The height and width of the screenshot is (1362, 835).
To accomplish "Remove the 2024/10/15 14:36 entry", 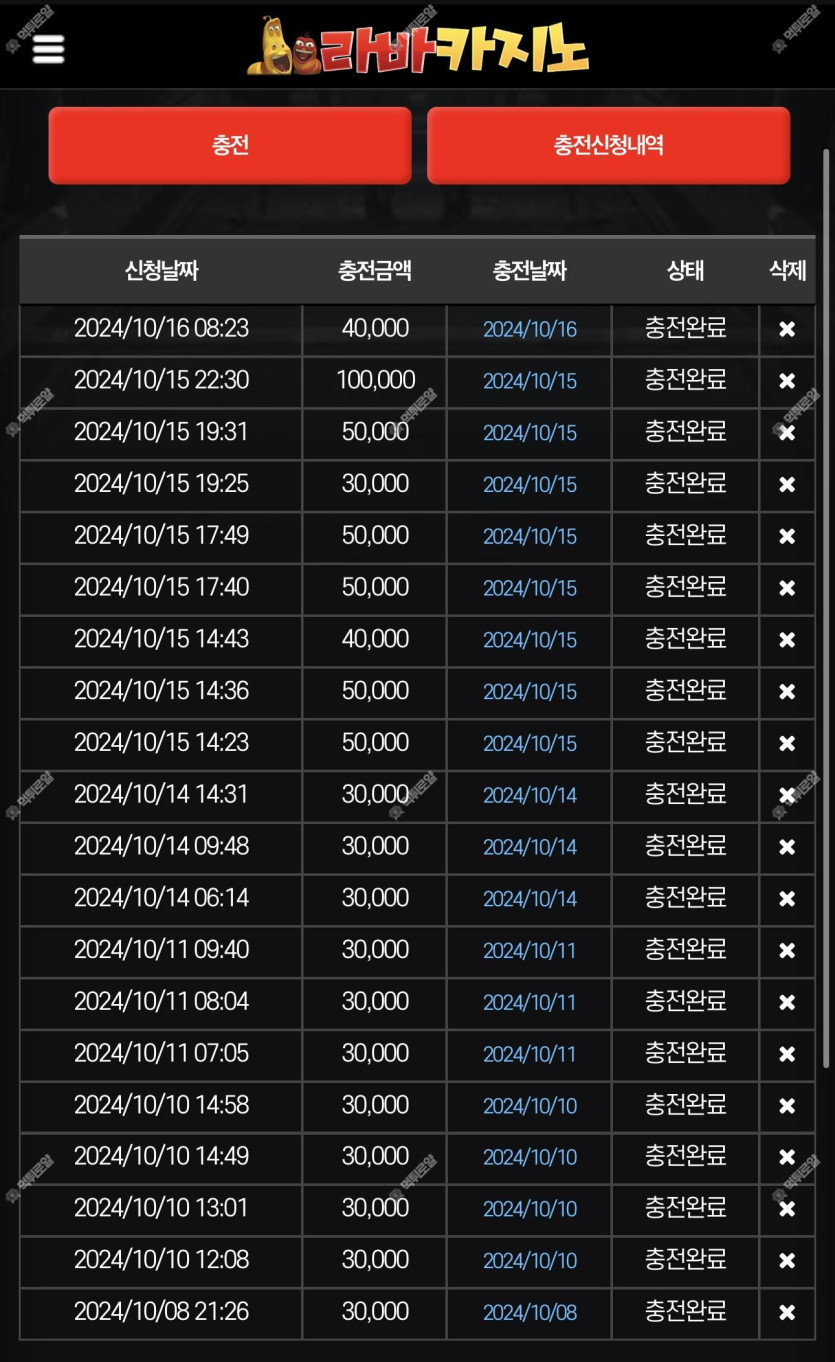I will click(x=787, y=692).
